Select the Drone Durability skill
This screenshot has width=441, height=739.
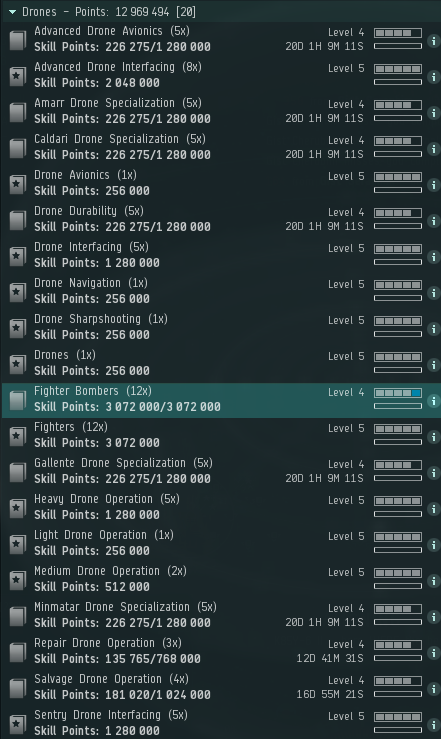coord(221,220)
